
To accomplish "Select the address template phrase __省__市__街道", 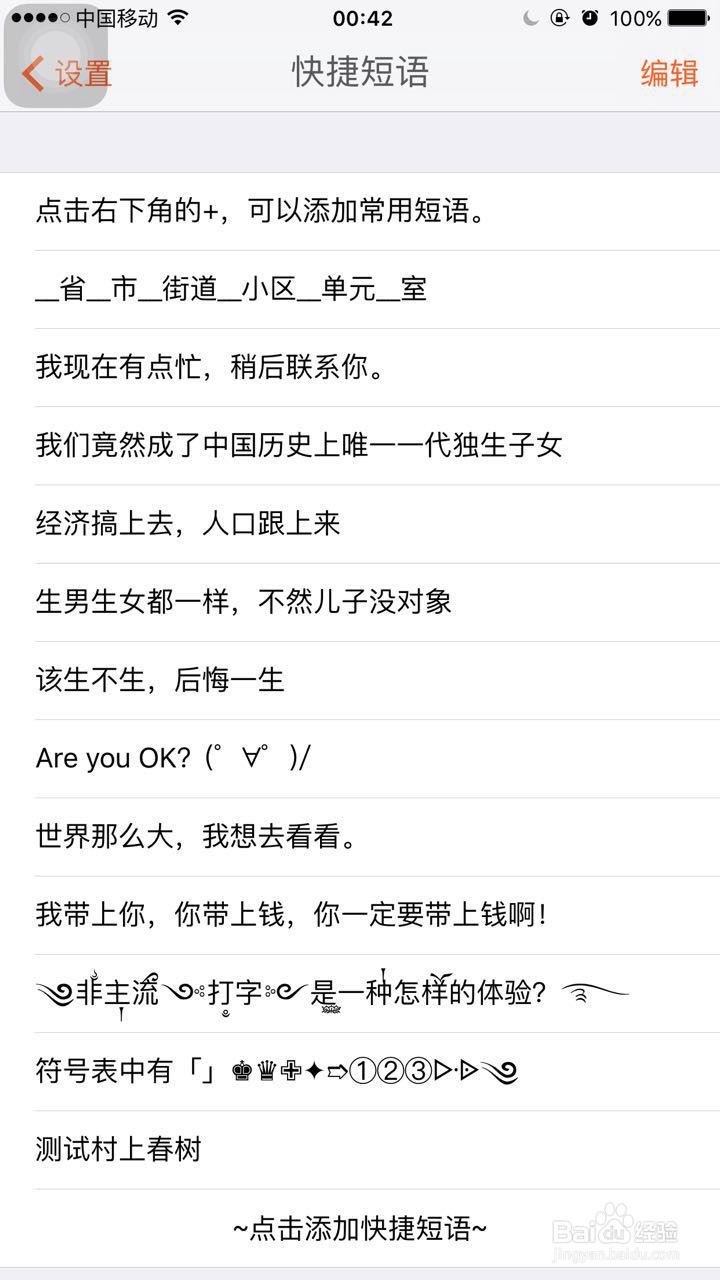I will 230,290.
